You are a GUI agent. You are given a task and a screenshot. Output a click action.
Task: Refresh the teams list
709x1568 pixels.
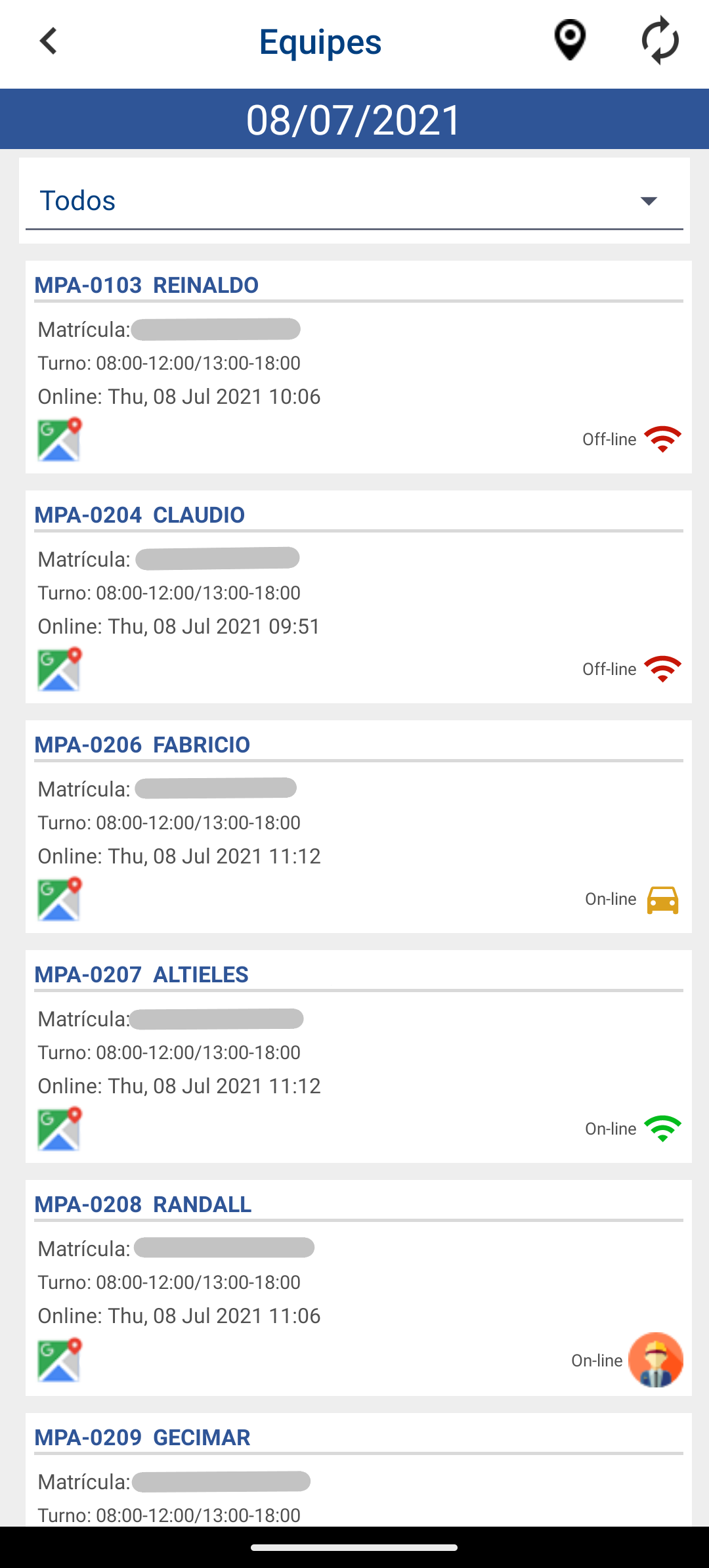click(x=660, y=41)
